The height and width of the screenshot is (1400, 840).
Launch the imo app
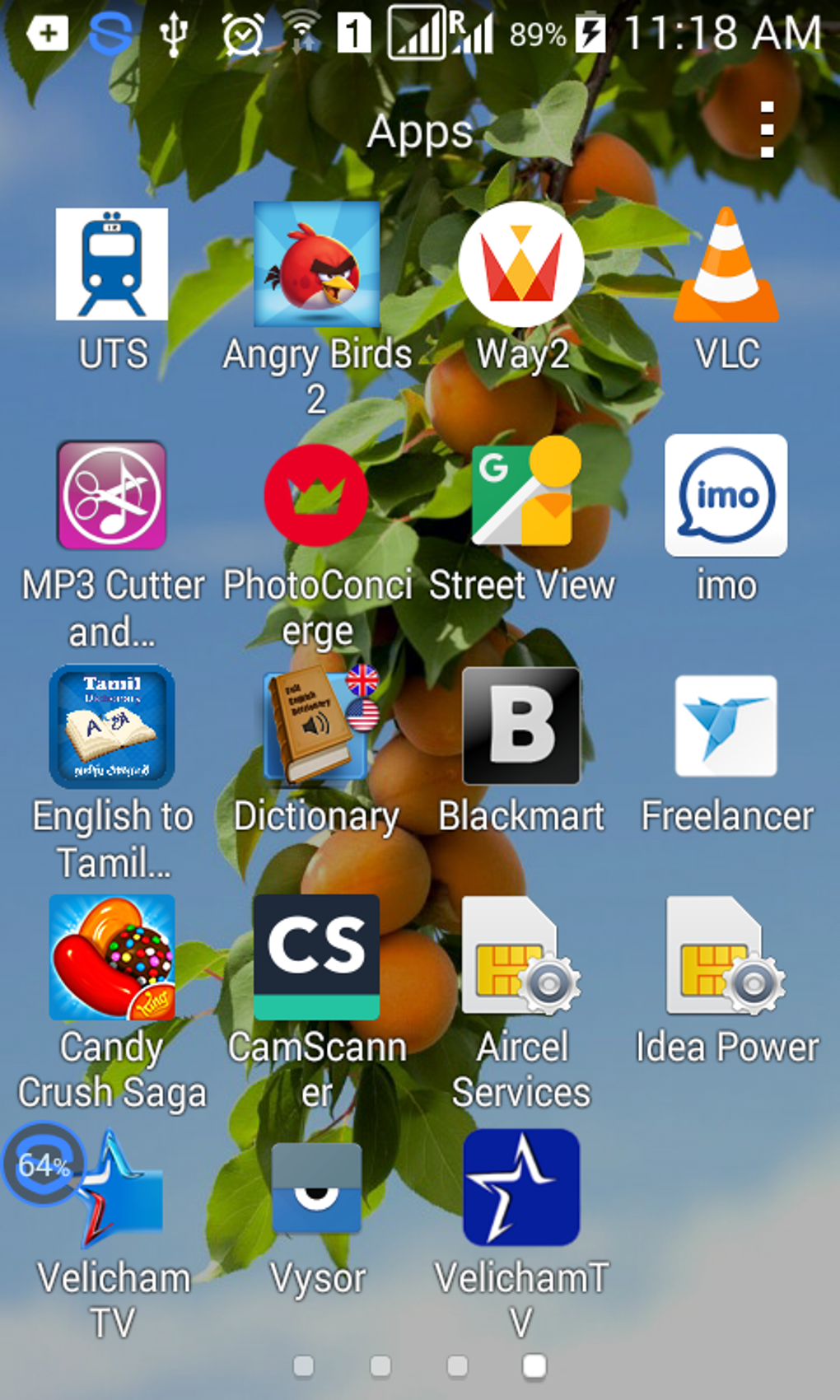pyautogui.click(x=726, y=496)
